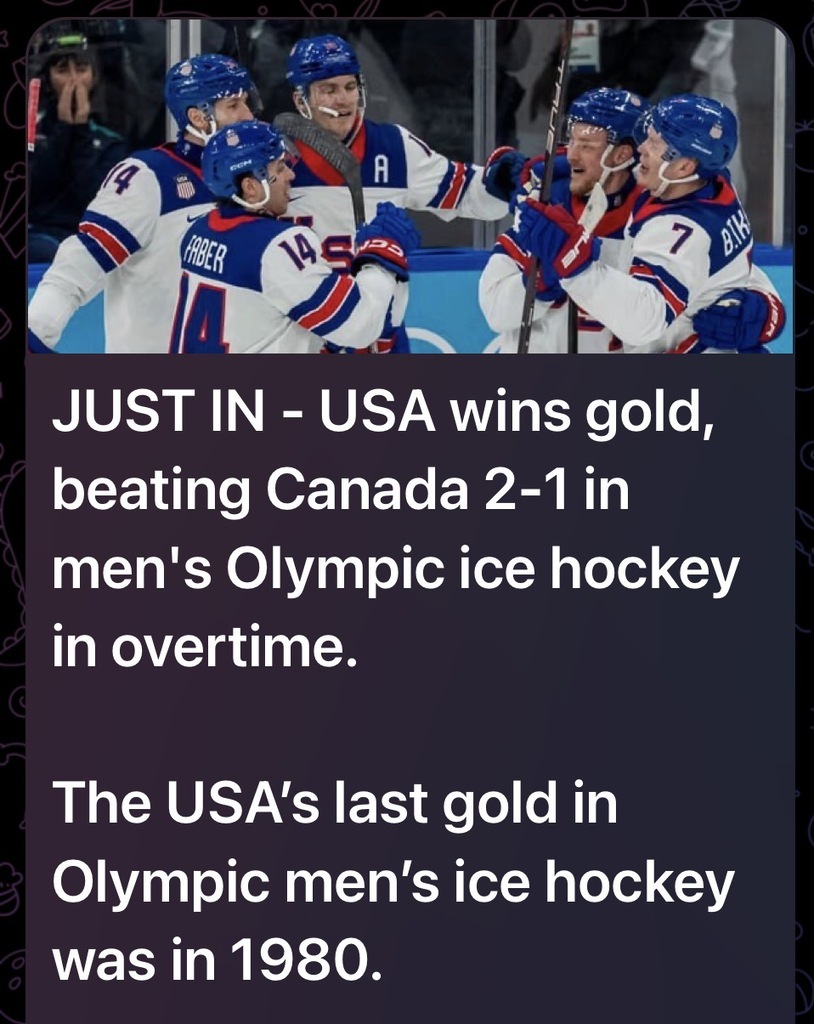Image resolution: width=814 pixels, height=1024 pixels.
Task: Open the hockey photo in the message
Action: click(x=410, y=188)
